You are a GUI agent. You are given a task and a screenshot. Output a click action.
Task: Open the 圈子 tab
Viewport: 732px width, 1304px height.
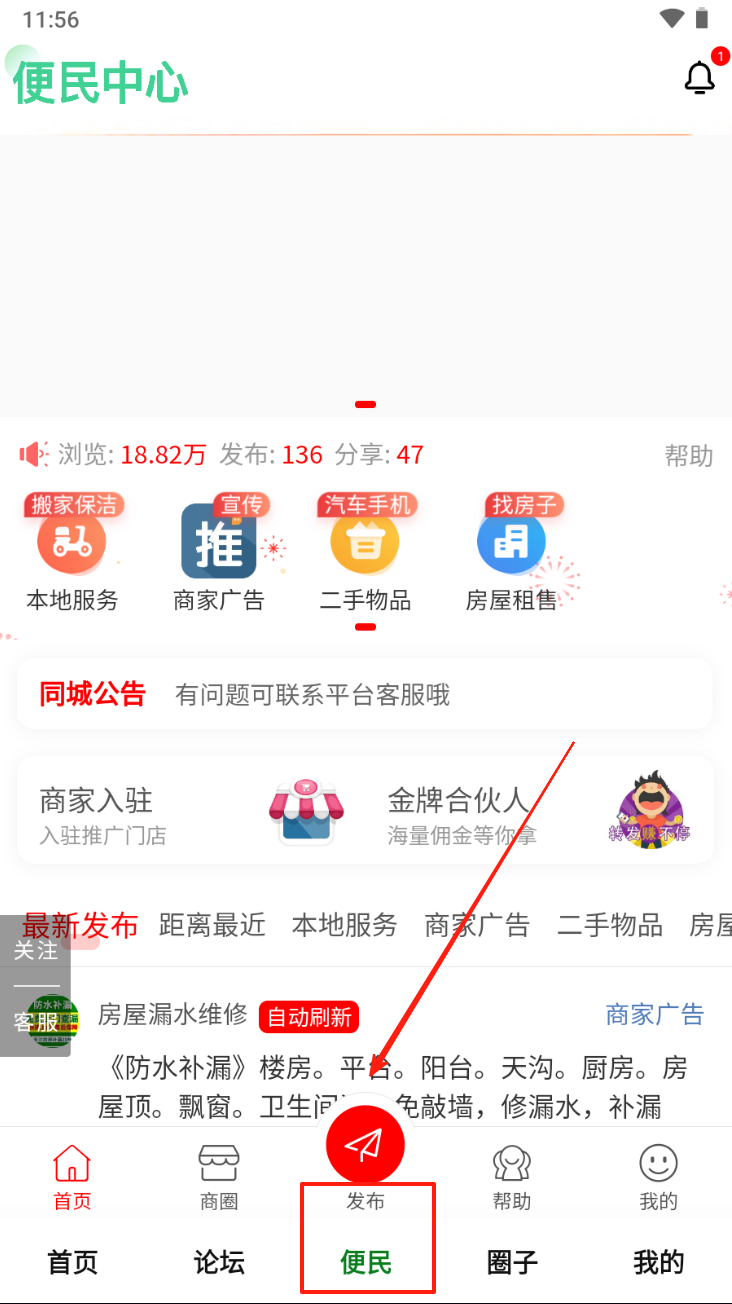[512, 1262]
